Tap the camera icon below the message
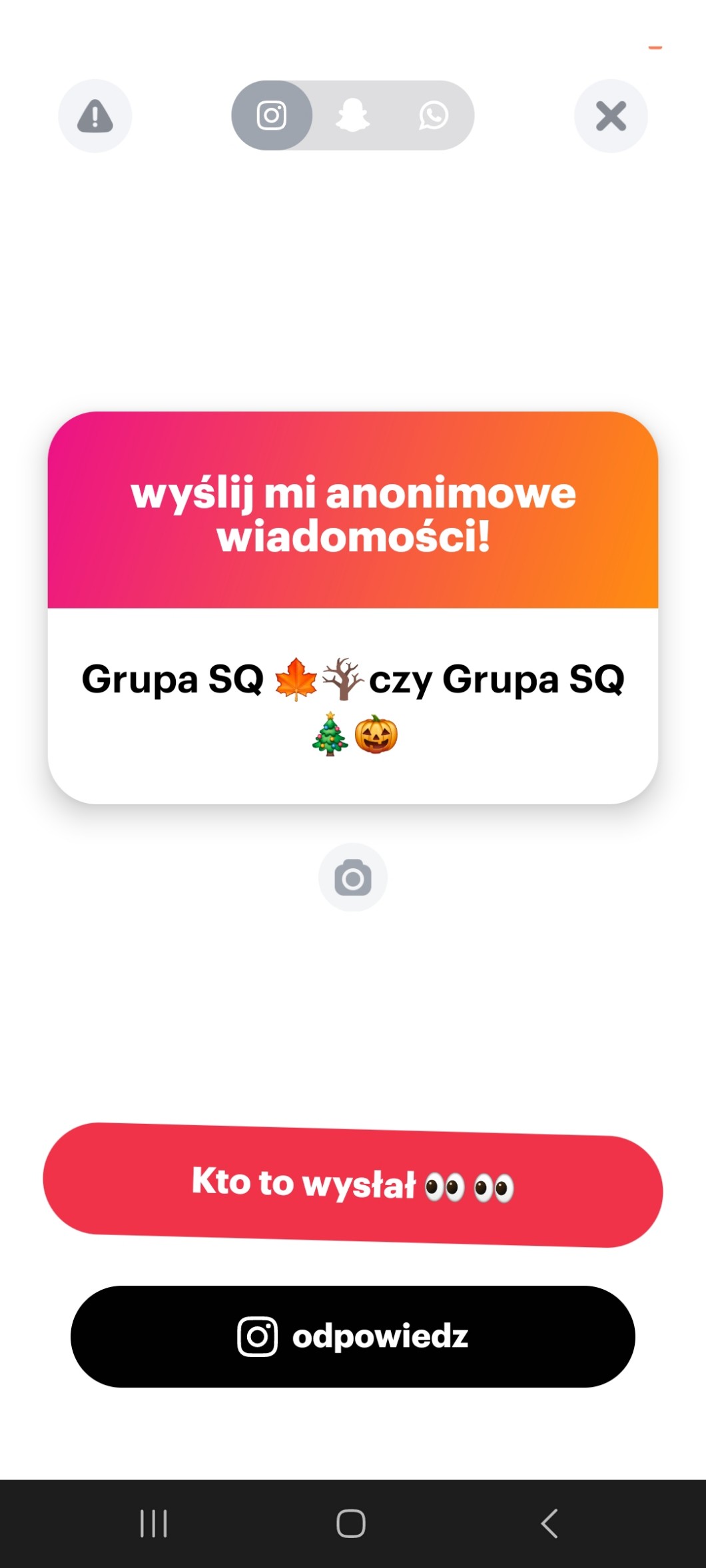706x1568 pixels. 353,878
